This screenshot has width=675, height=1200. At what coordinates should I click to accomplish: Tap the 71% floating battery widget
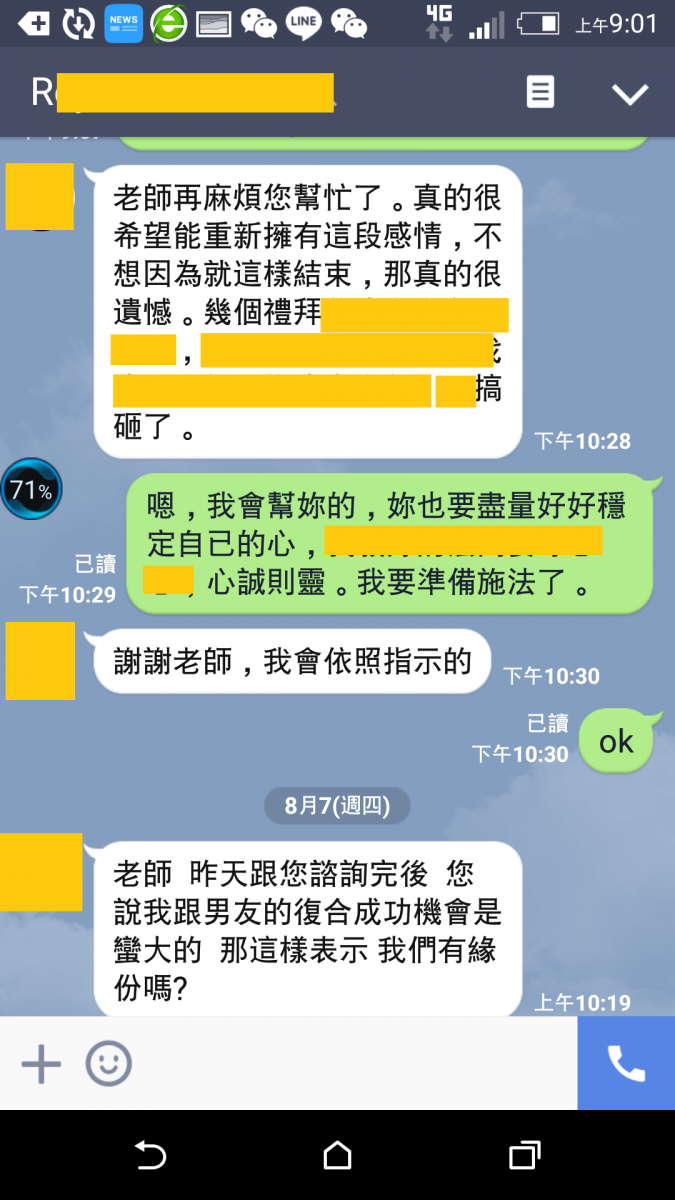(31, 490)
